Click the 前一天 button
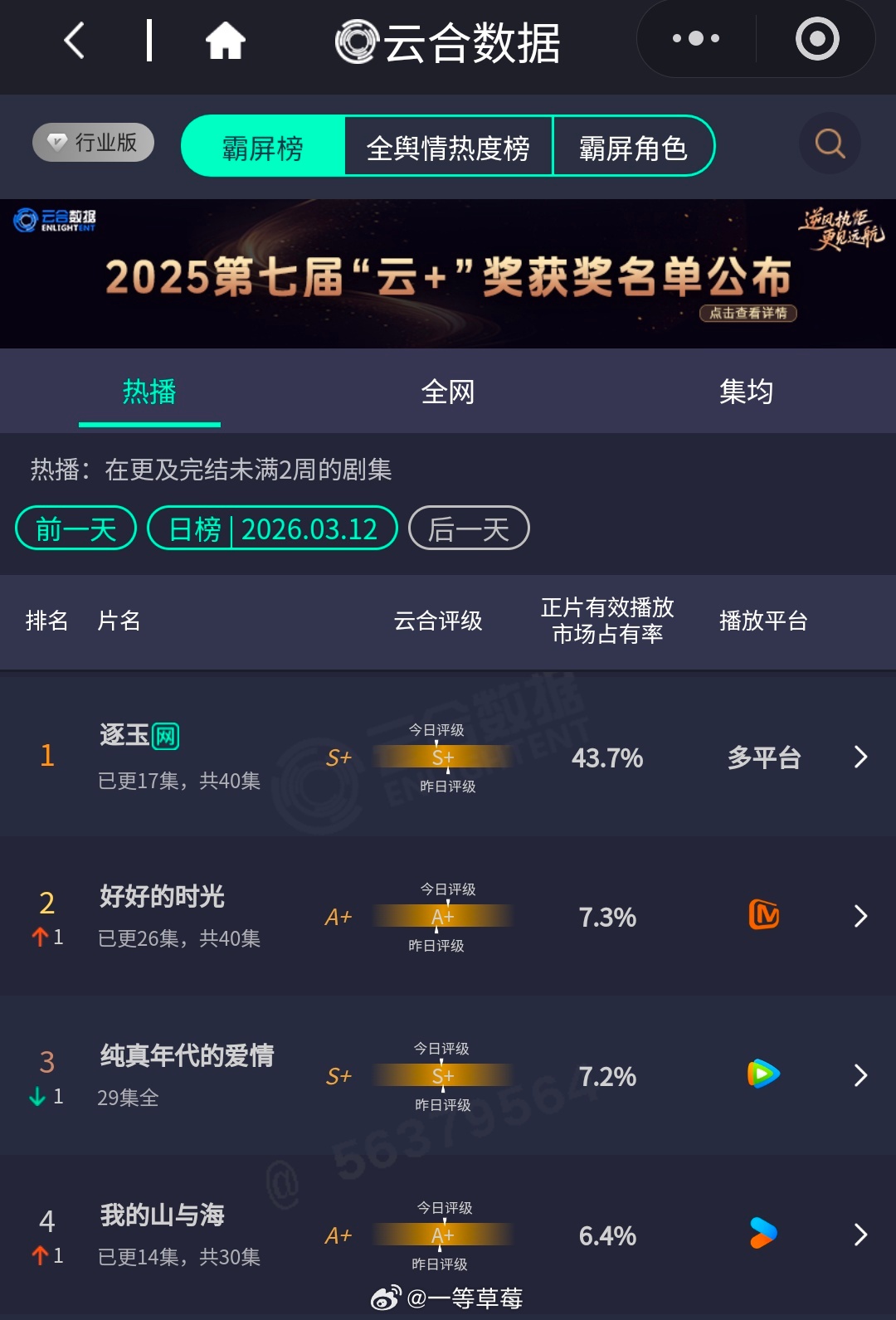896x1320 pixels. click(x=75, y=528)
